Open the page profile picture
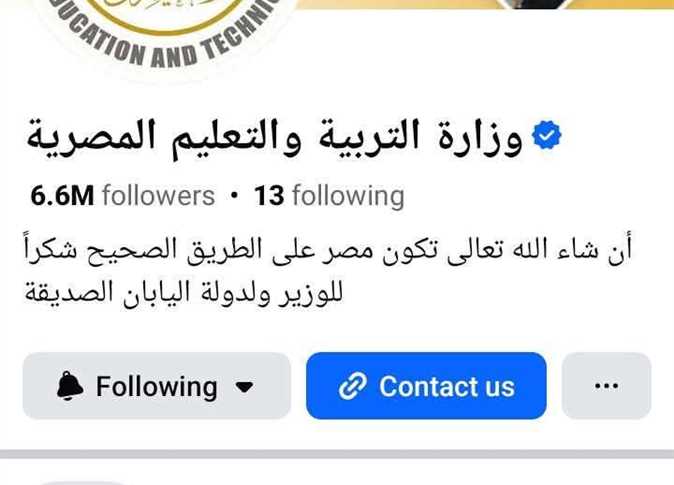 [x=160, y=30]
